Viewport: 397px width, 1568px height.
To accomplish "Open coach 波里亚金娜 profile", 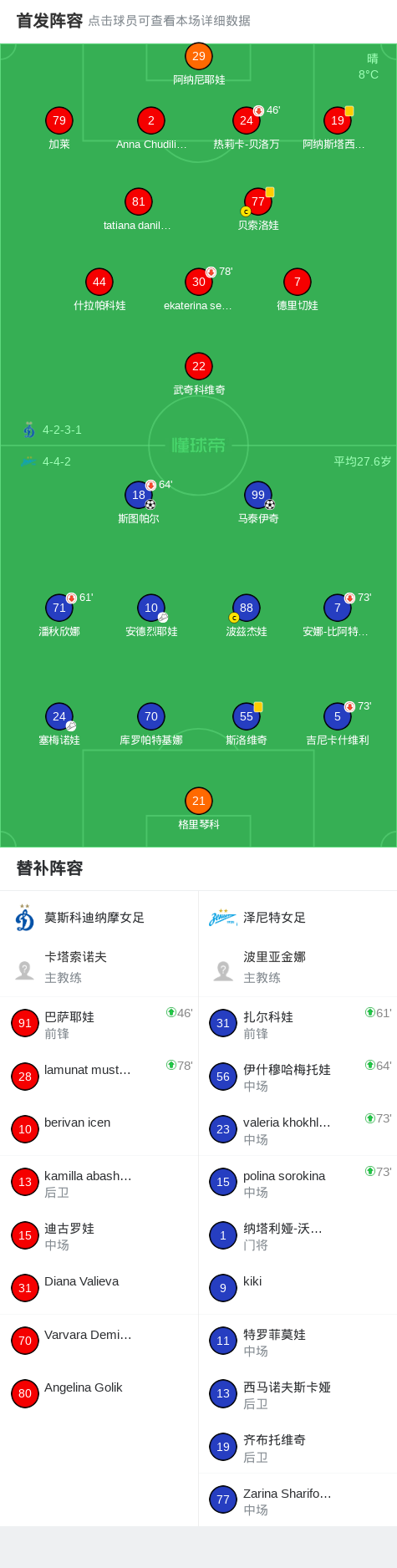I will 298,967.
